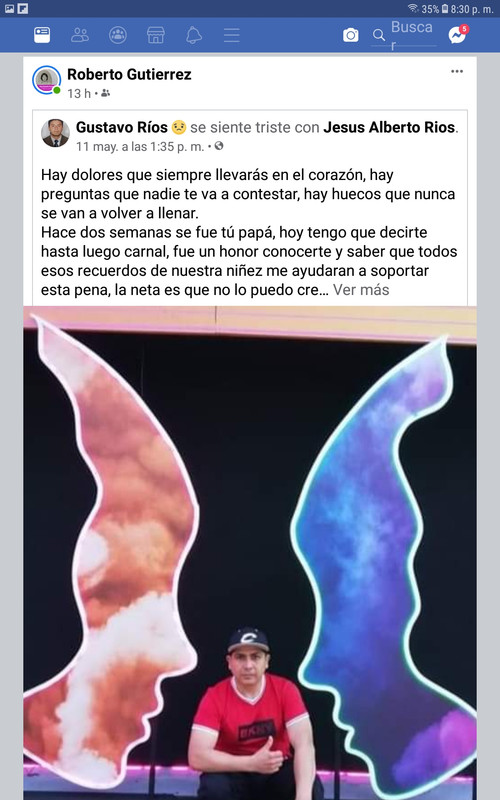Visit Gustavo Ríos's profile
The height and width of the screenshot is (800, 500).
click(122, 127)
